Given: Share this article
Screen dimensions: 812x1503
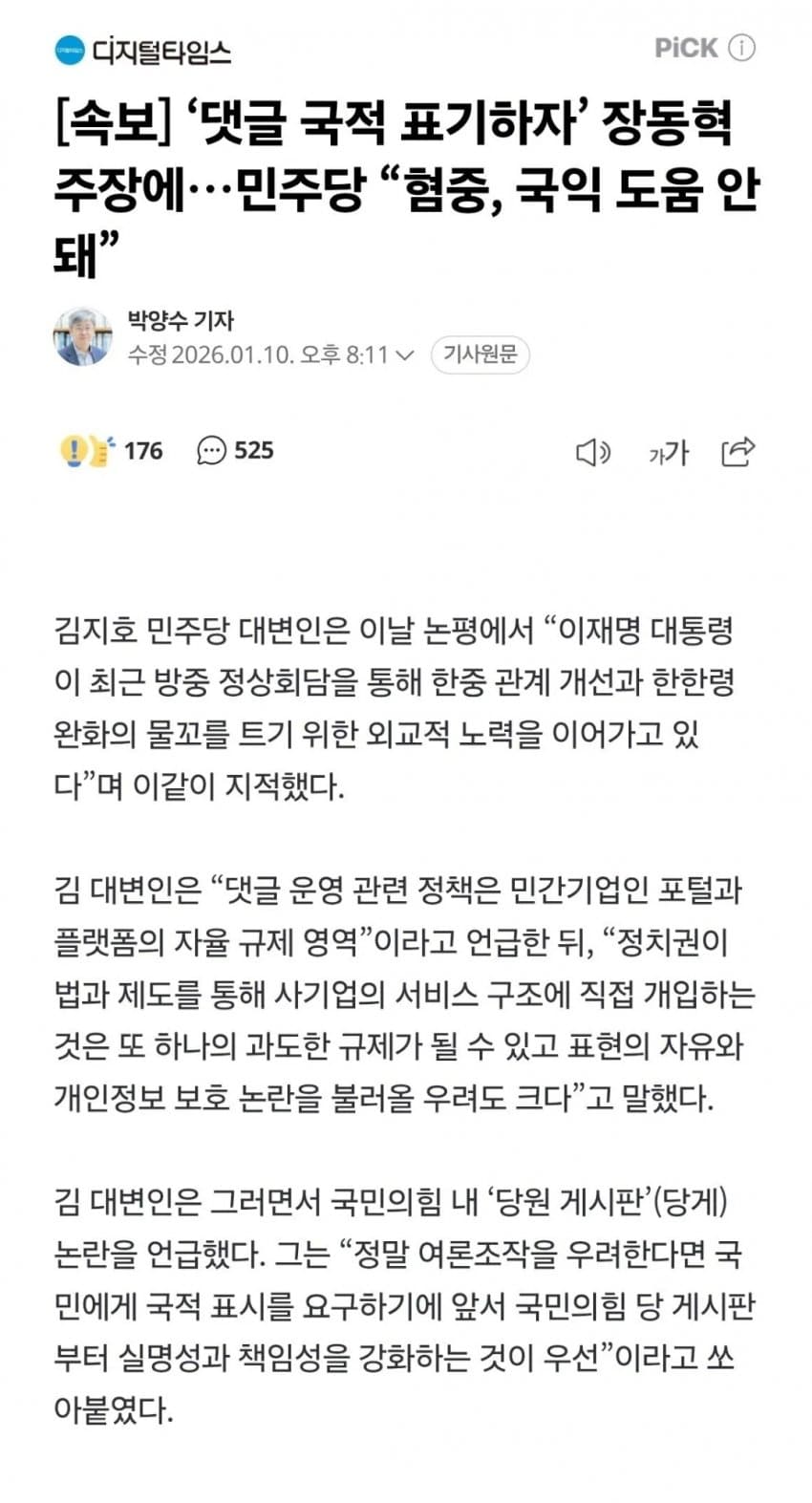Looking at the screenshot, I should tap(737, 452).
